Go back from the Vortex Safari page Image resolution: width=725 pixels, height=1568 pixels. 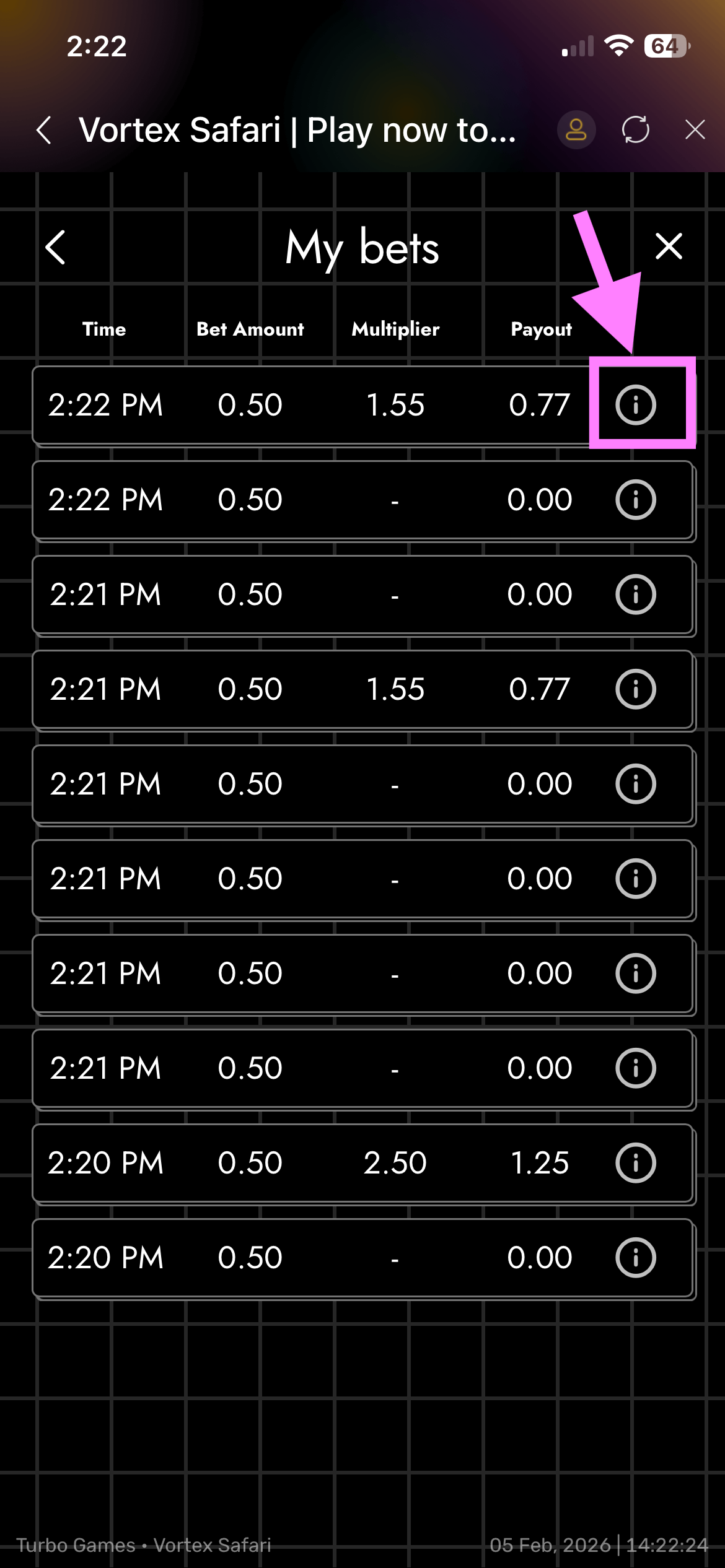(44, 131)
